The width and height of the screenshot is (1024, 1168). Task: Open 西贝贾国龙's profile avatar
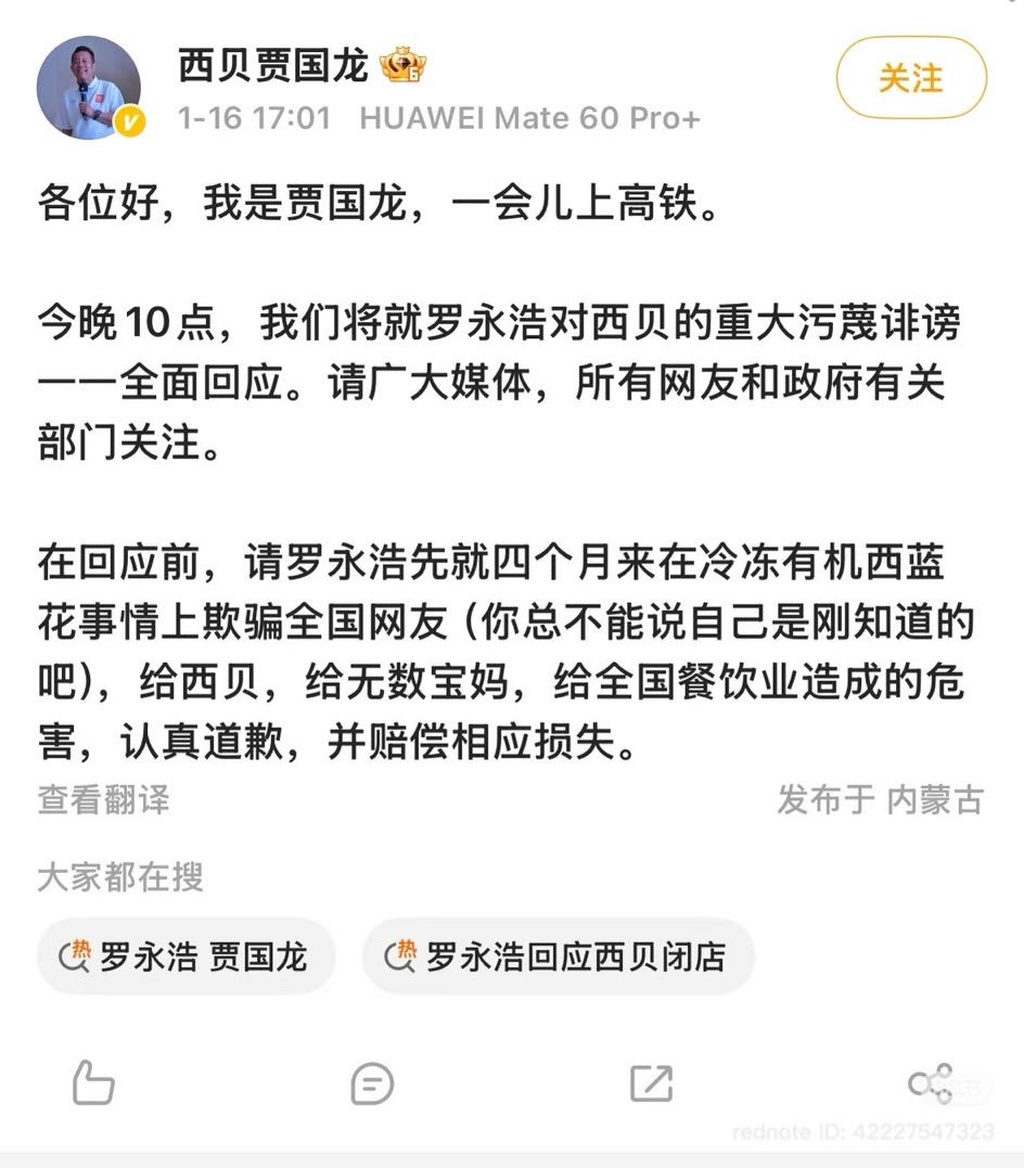pyautogui.click(x=89, y=88)
